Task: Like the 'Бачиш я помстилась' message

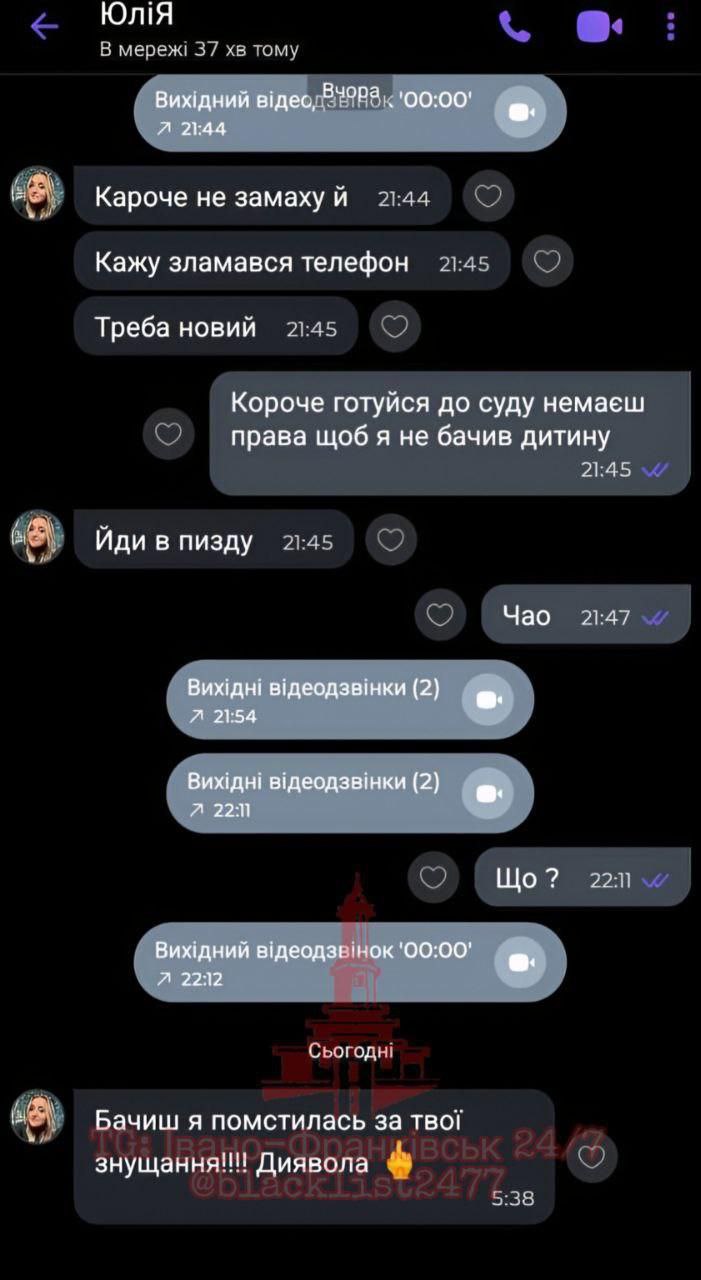Action: 592,1157
